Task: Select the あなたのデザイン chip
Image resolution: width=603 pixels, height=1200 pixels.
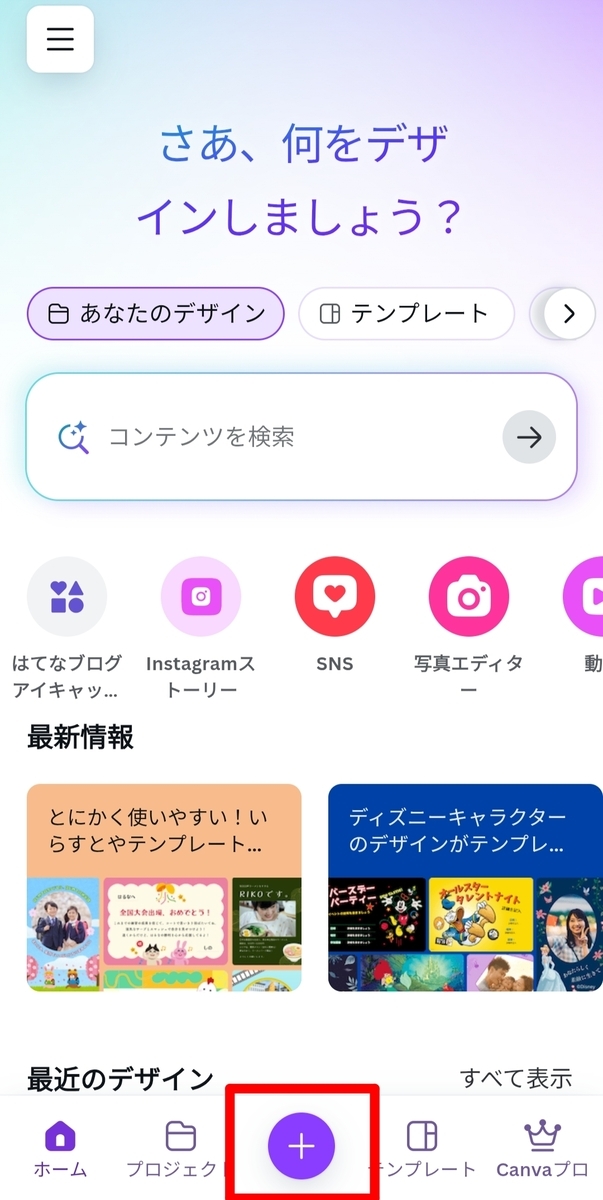Action: click(x=156, y=314)
